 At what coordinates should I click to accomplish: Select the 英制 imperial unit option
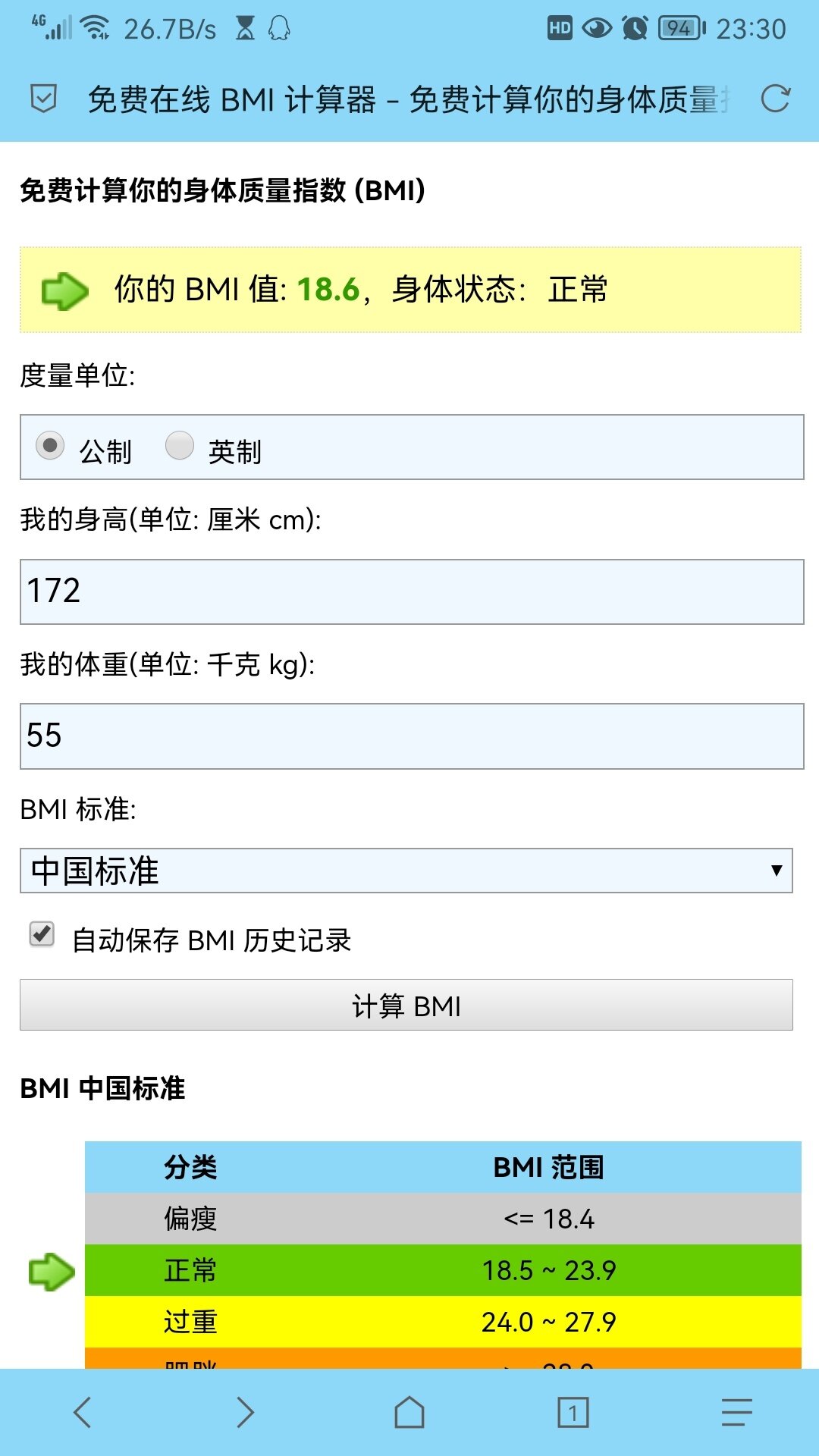(180, 446)
